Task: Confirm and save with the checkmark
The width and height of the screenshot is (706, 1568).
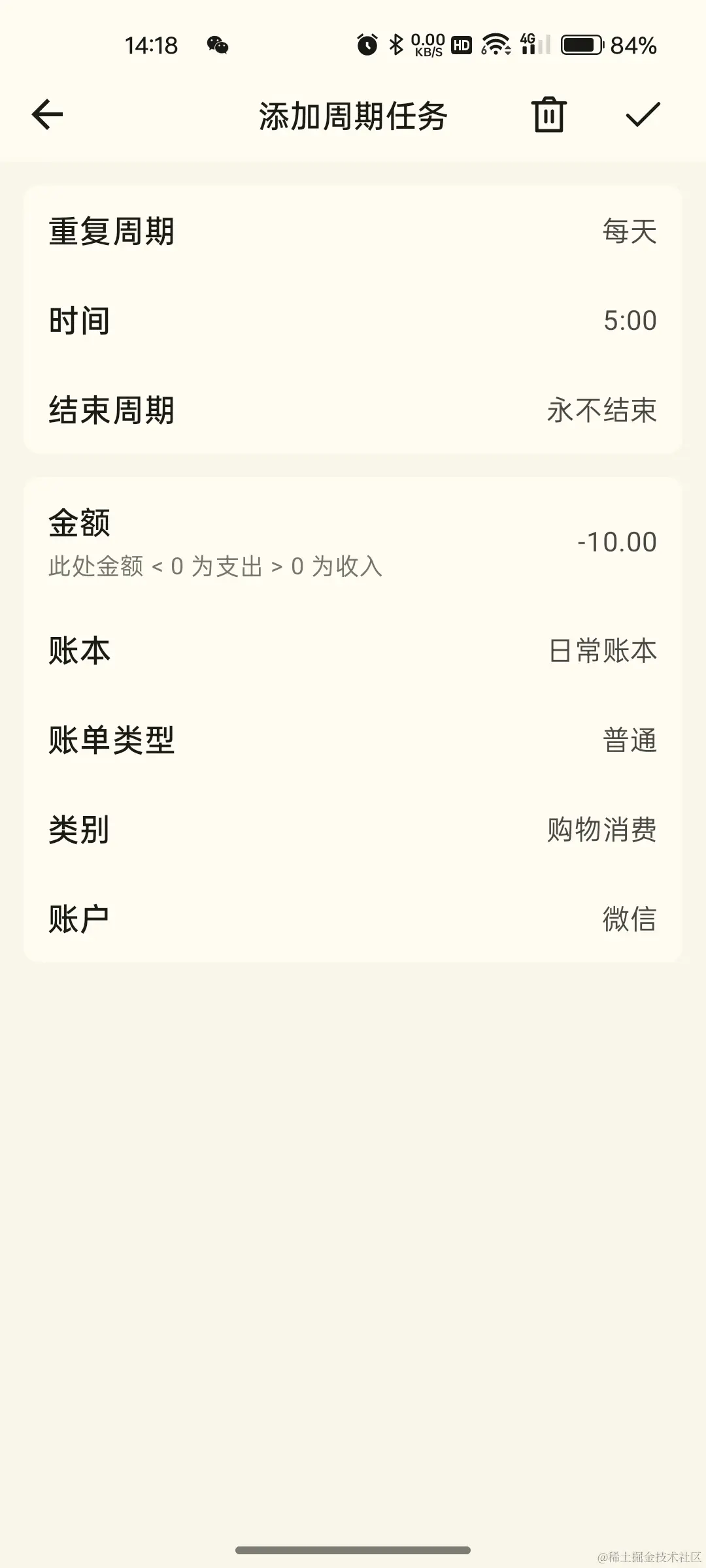Action: click(x=643, y=115)
